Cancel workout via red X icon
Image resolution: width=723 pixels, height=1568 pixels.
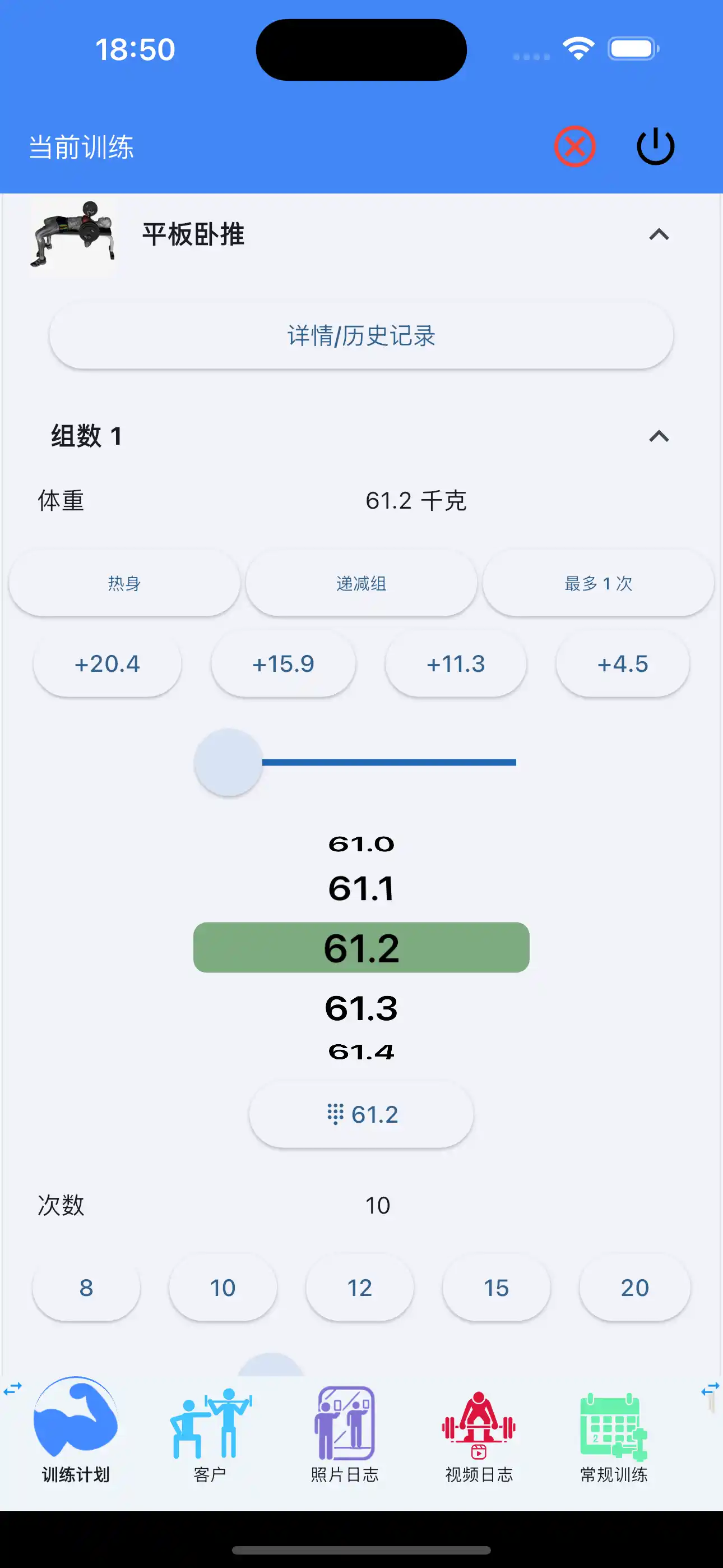(574, 145)
